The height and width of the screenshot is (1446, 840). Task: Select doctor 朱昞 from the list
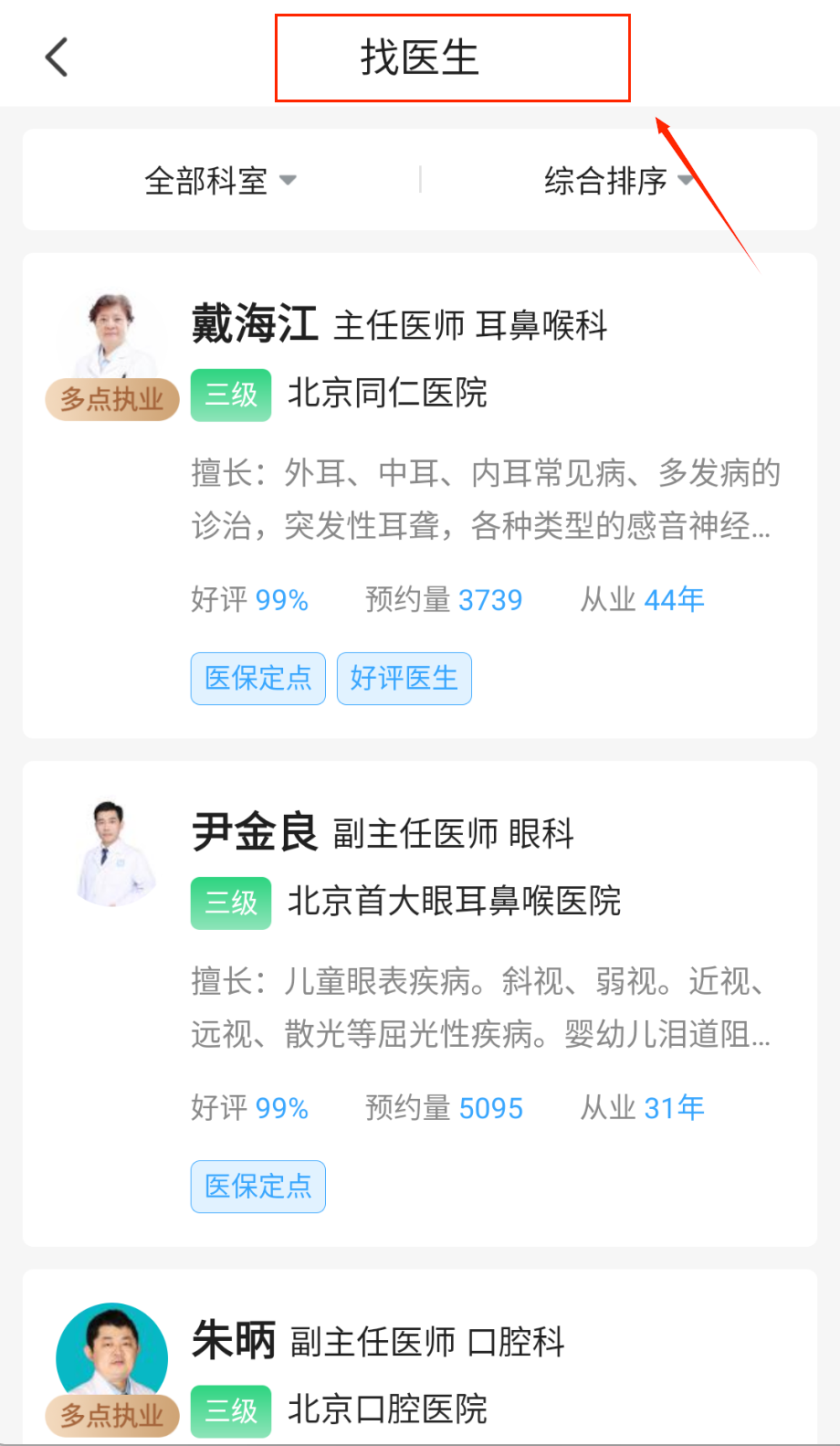[x=420, y=1361]
